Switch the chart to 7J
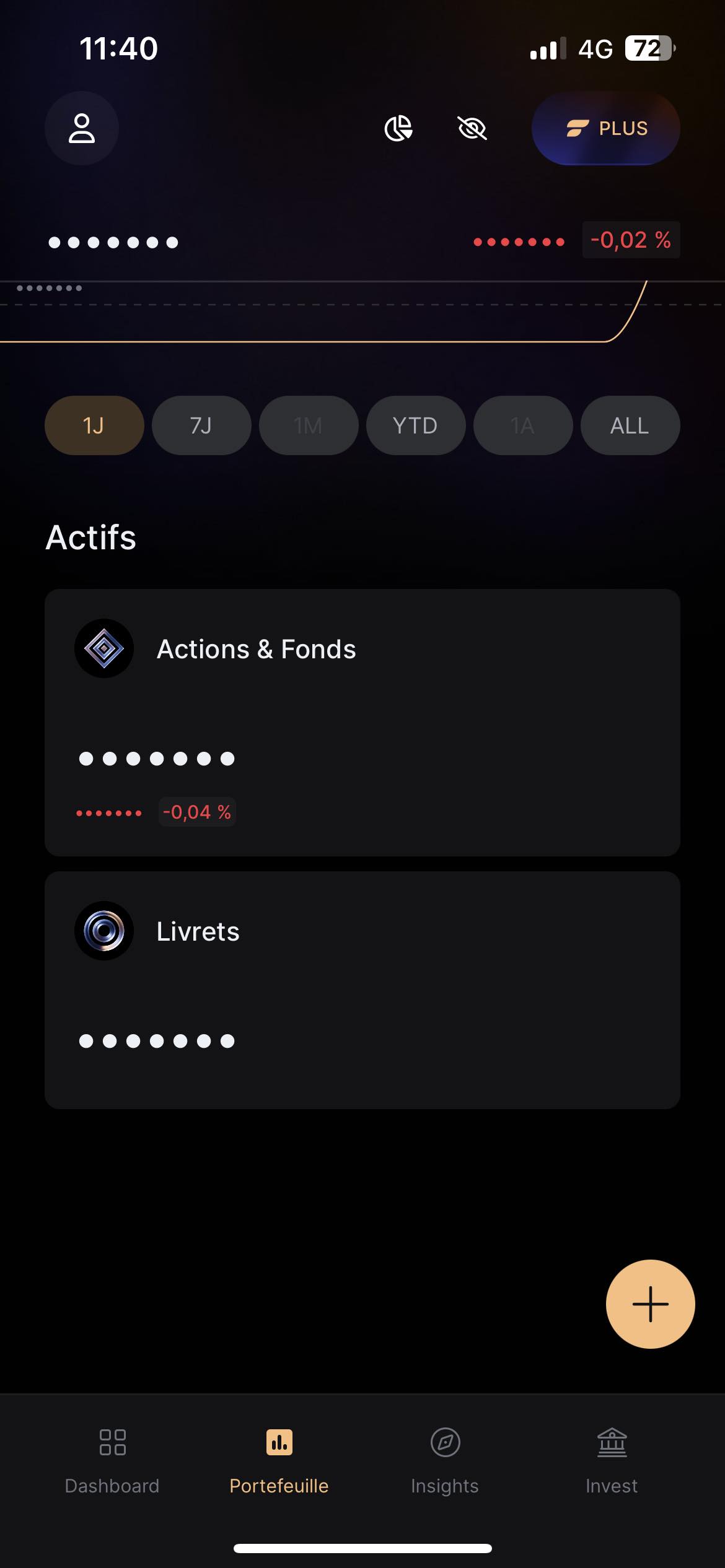 [x=201, y=425]
